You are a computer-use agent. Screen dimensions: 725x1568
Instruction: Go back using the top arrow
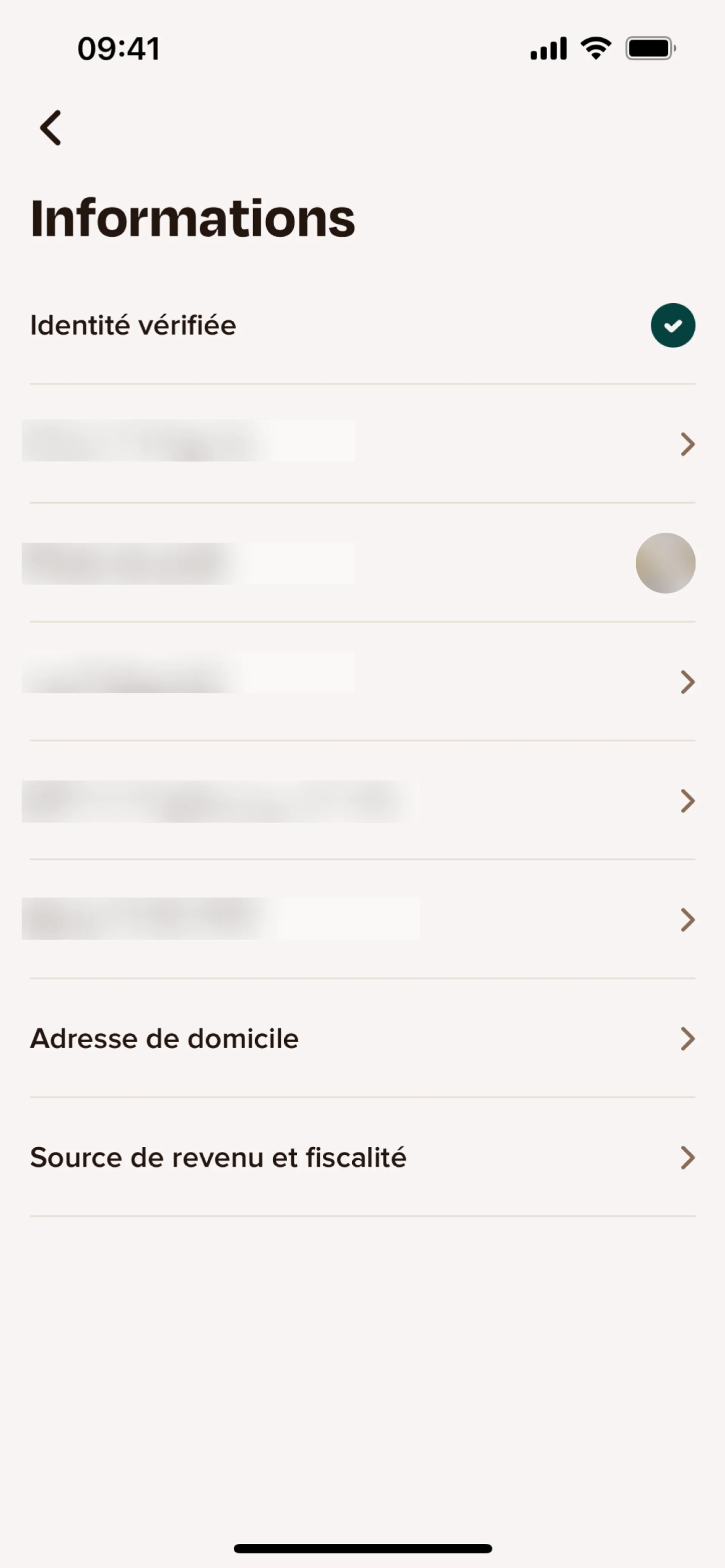pyautogui.click(x=51, y=128)
